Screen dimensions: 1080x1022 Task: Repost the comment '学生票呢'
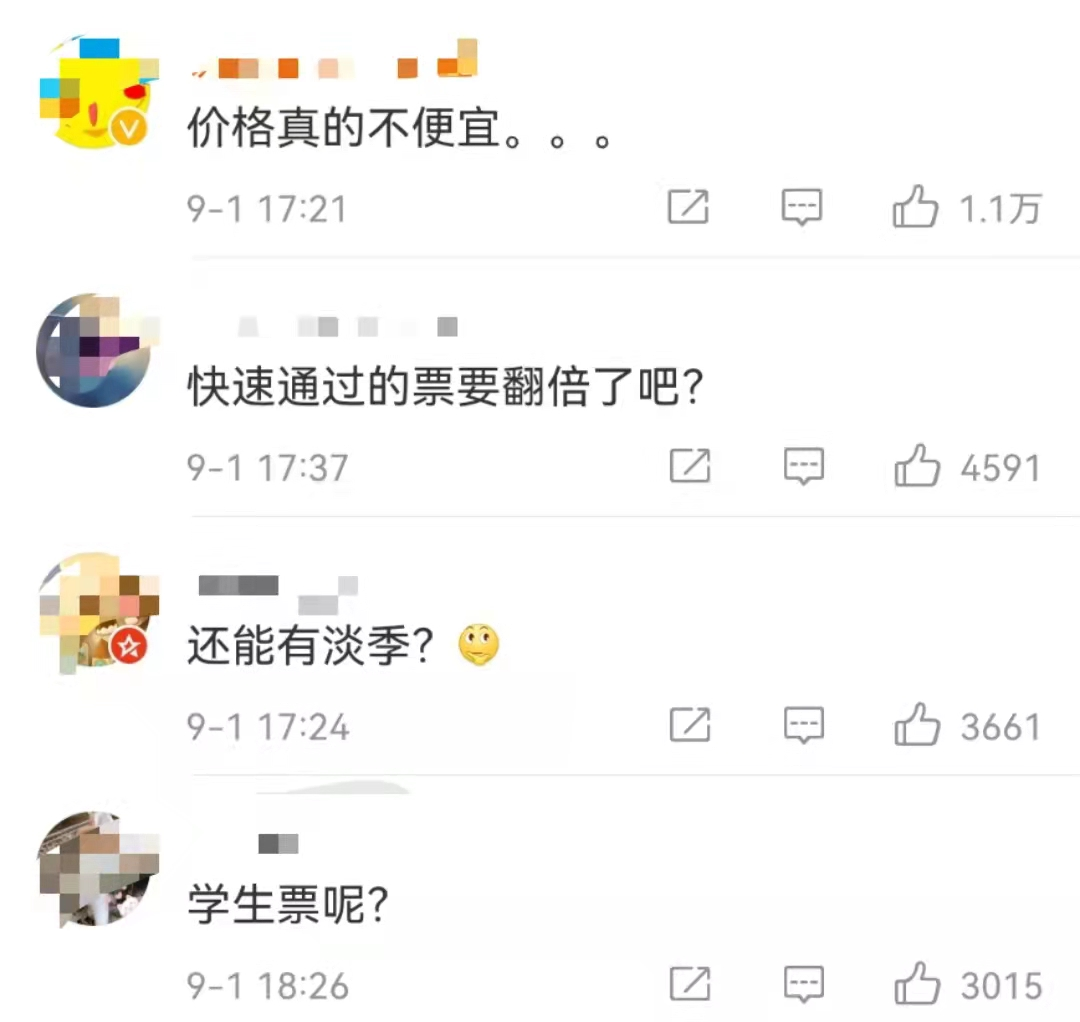click(x=688, y=985)
